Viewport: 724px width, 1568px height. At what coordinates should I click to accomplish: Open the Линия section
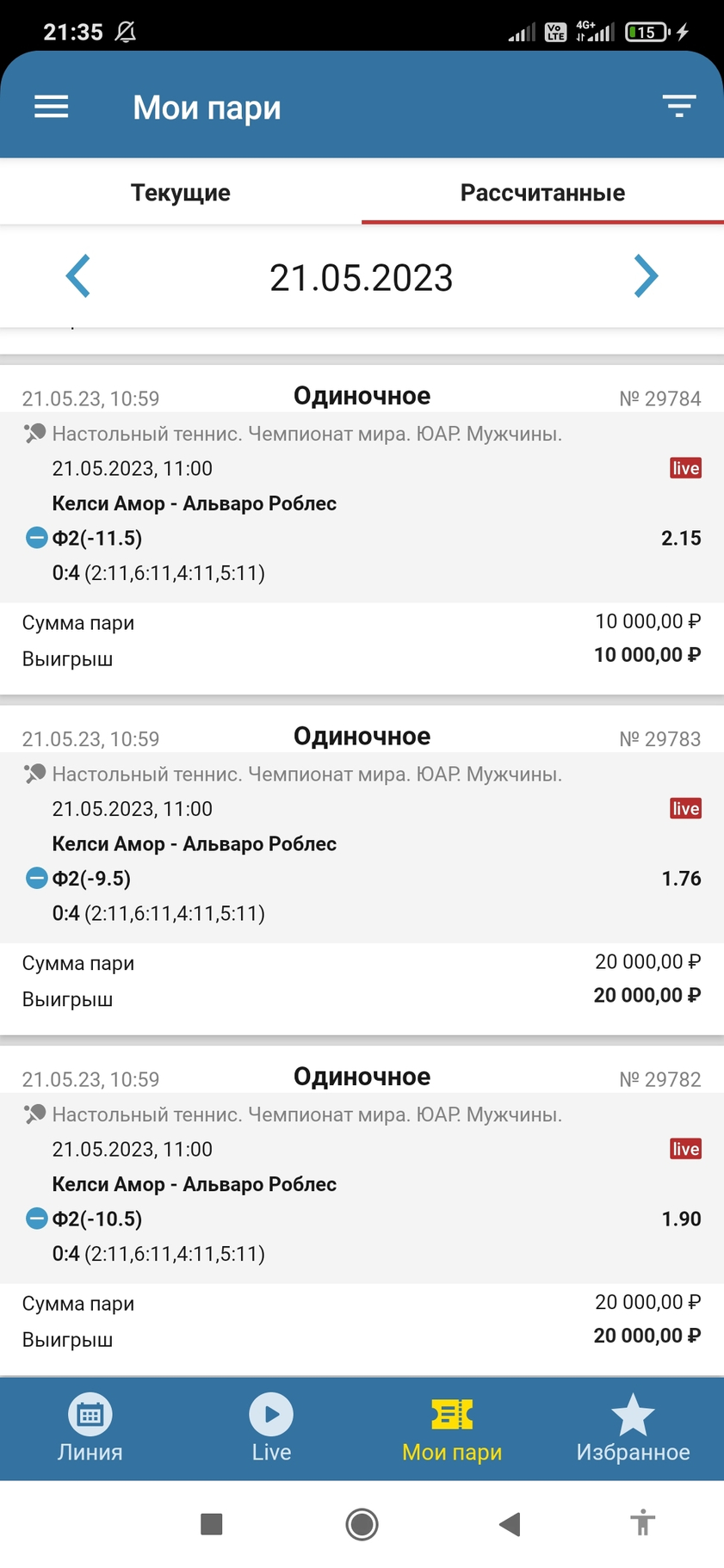pos(90,1429)
